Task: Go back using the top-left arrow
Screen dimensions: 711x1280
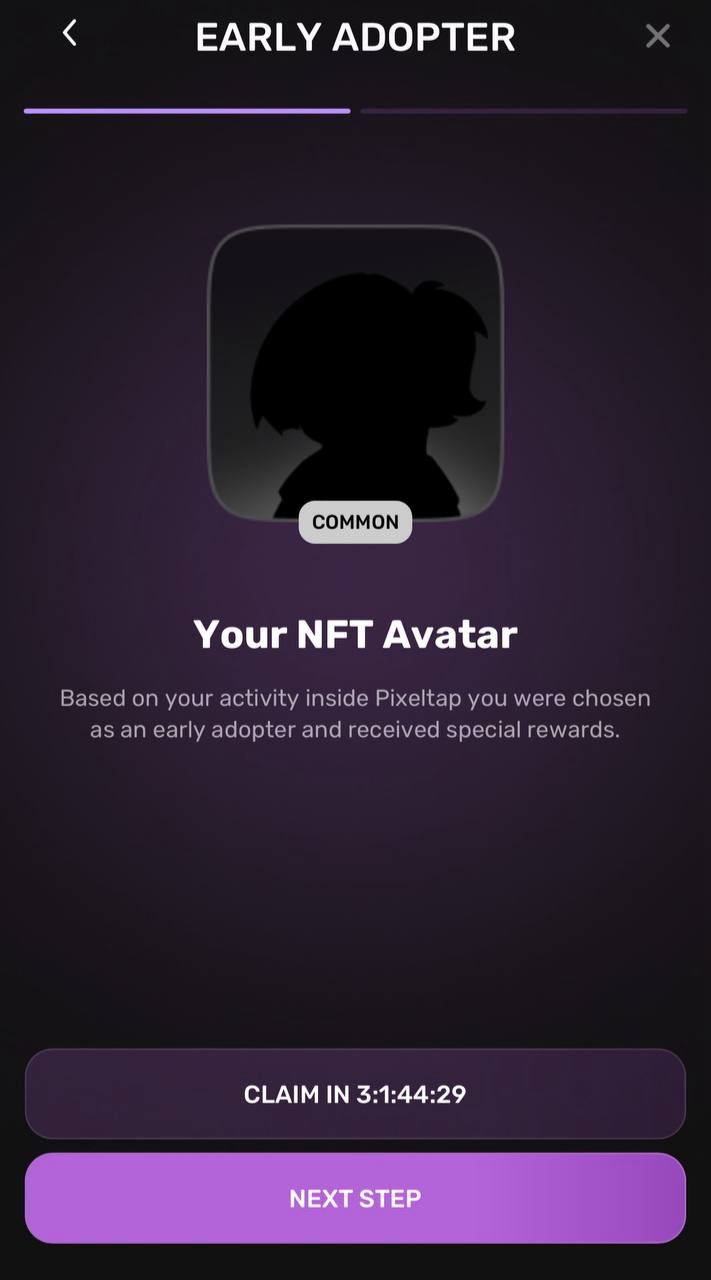Action: point(69,34)
